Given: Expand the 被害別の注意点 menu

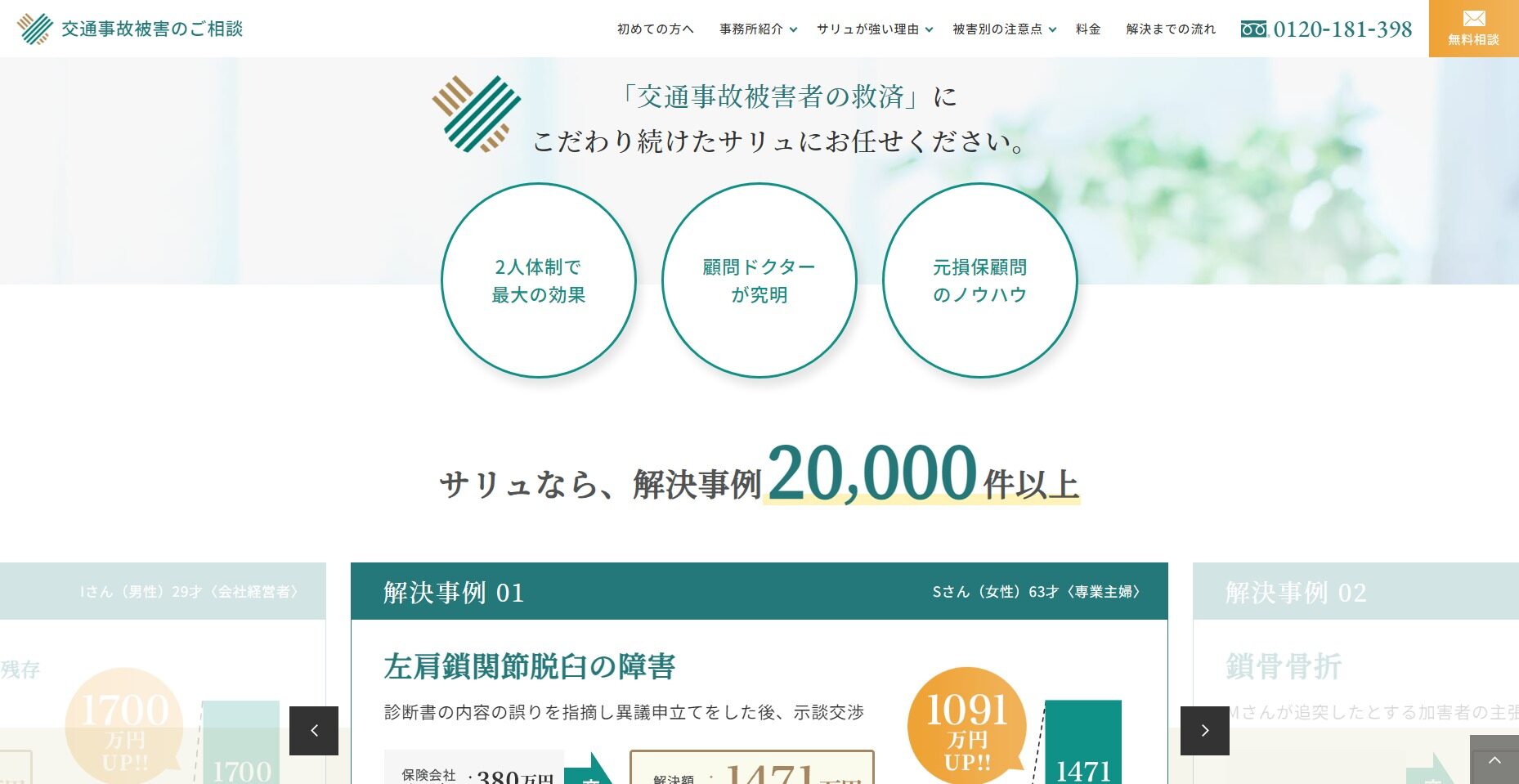Looking at the screenshot, I should [x=1004, y=29].
